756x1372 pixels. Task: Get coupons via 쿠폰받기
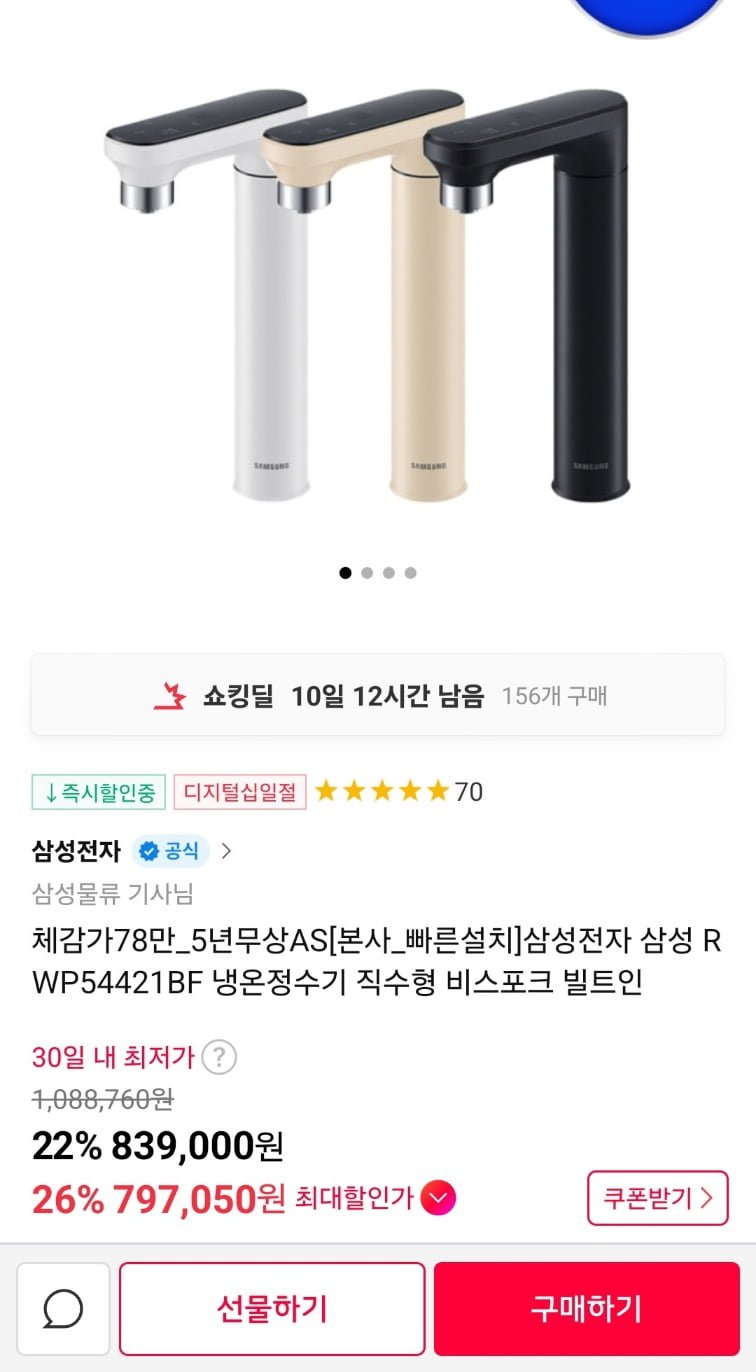[657, 1197]
